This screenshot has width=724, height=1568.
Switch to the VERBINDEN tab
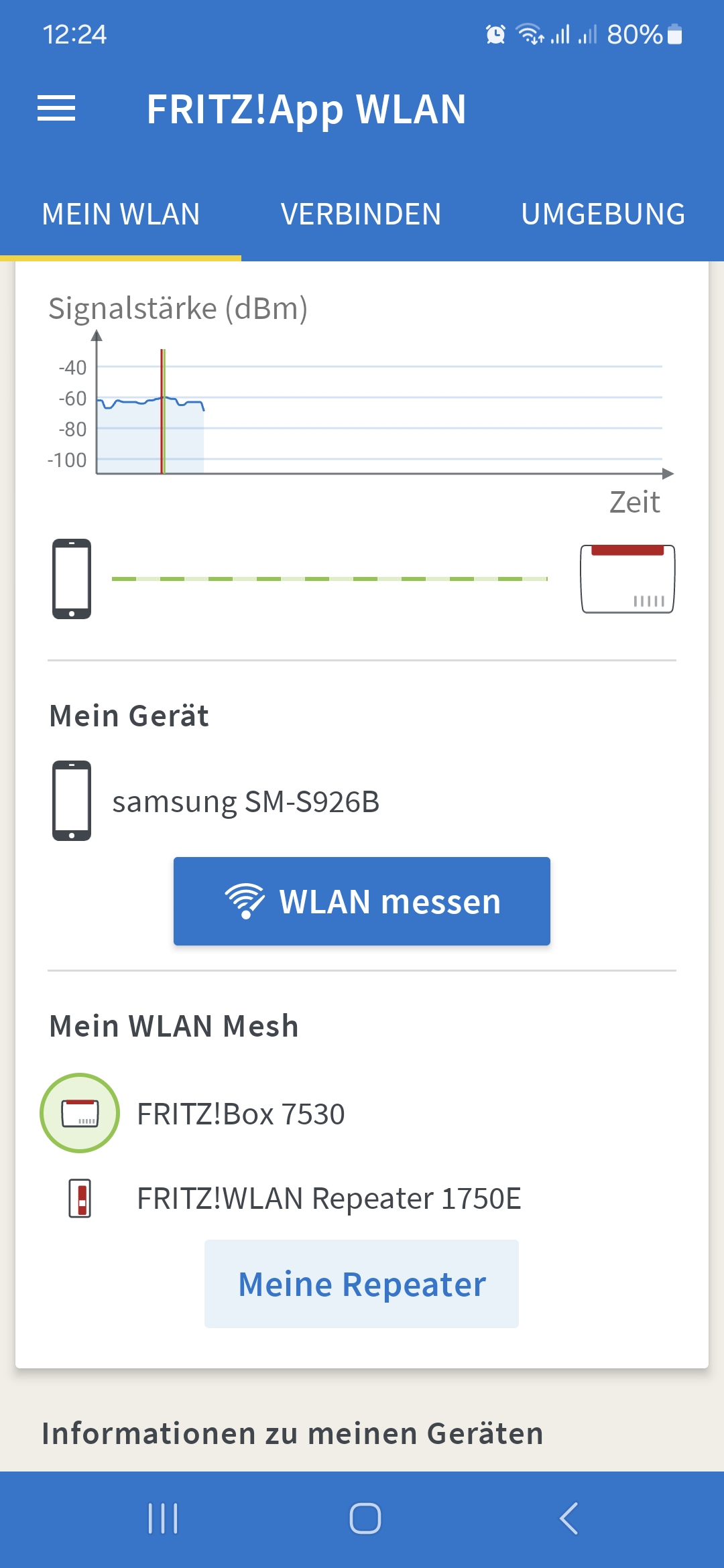[361, 214]
